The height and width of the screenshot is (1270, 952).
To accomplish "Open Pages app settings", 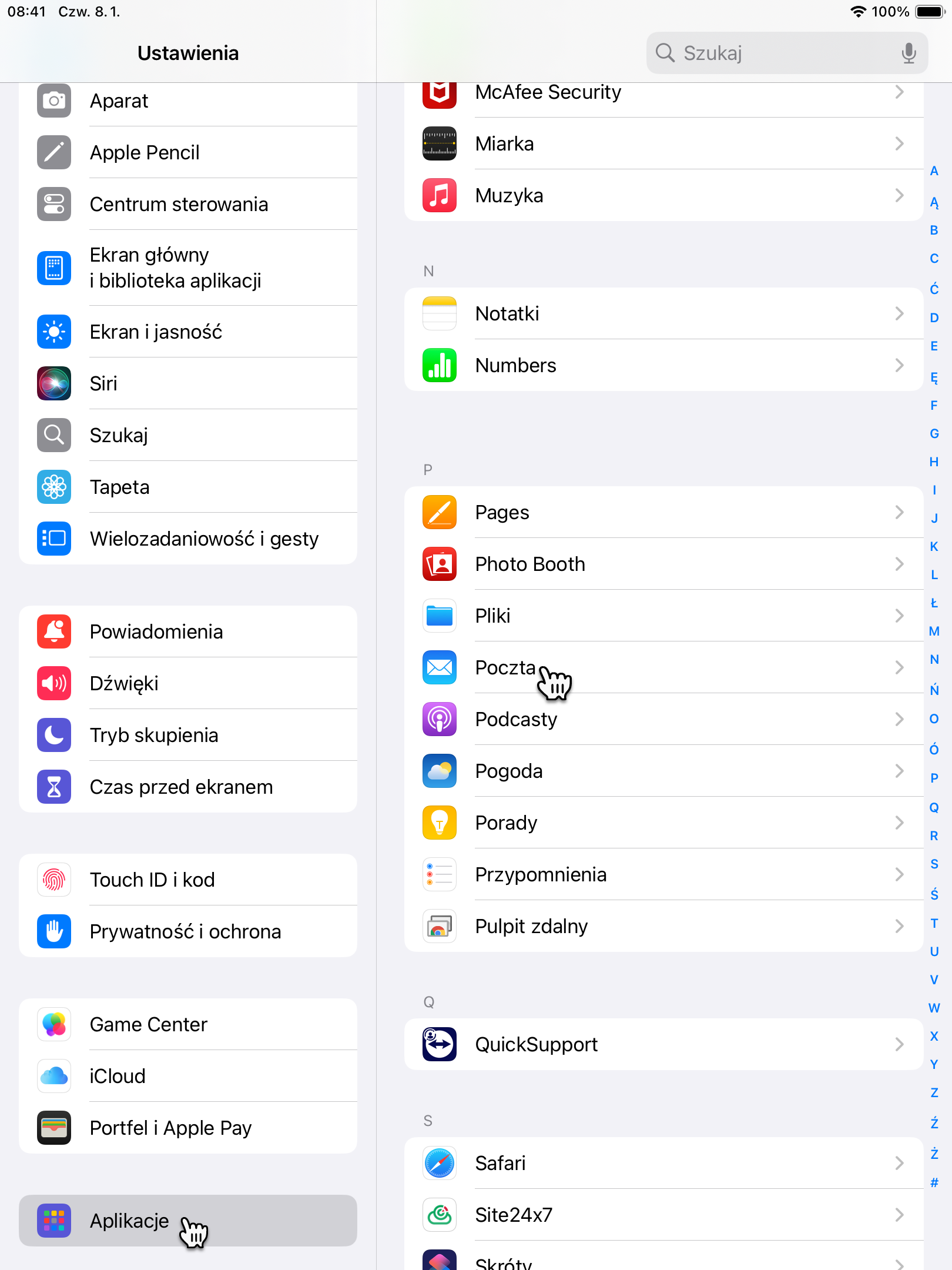I will coord(663,512).
